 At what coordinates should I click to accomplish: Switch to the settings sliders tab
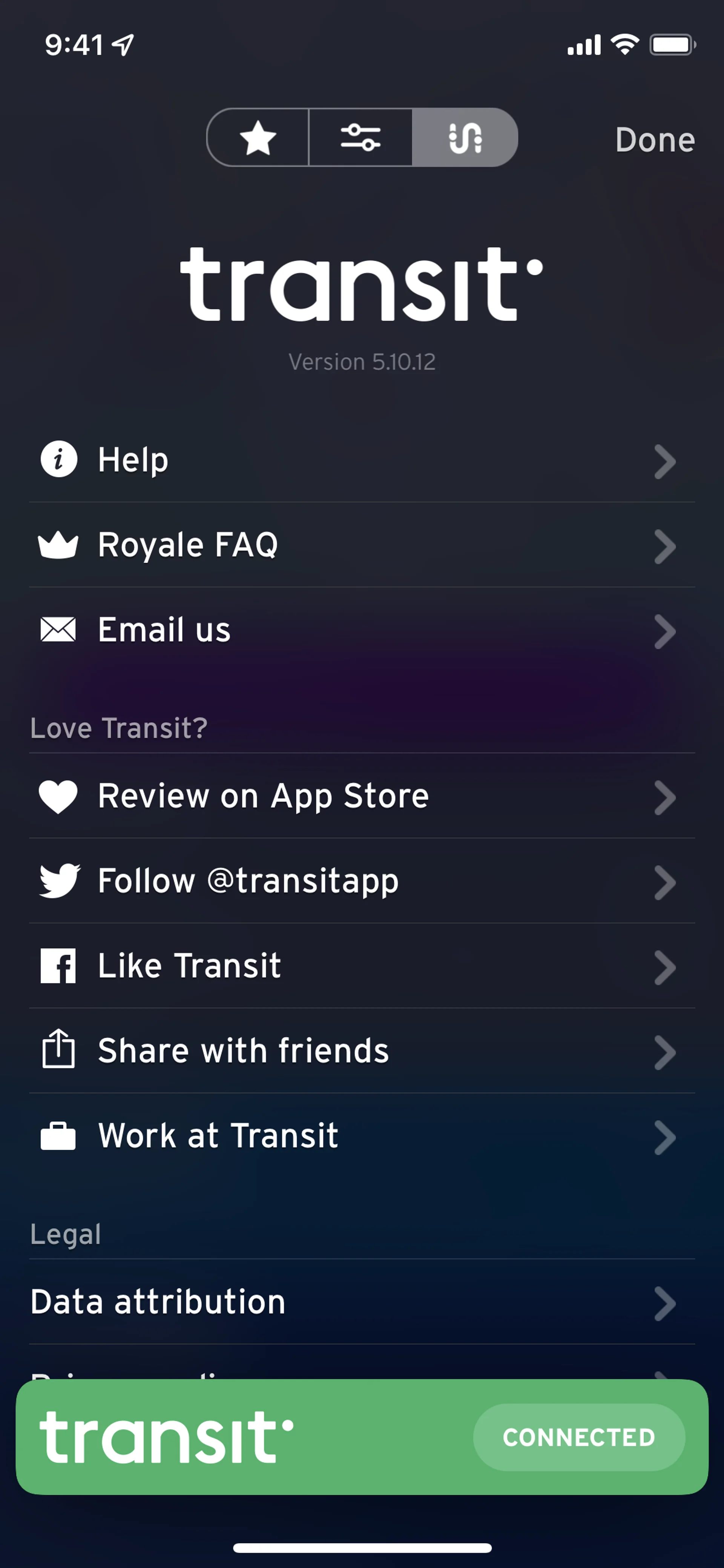click(x=360, y=138)
